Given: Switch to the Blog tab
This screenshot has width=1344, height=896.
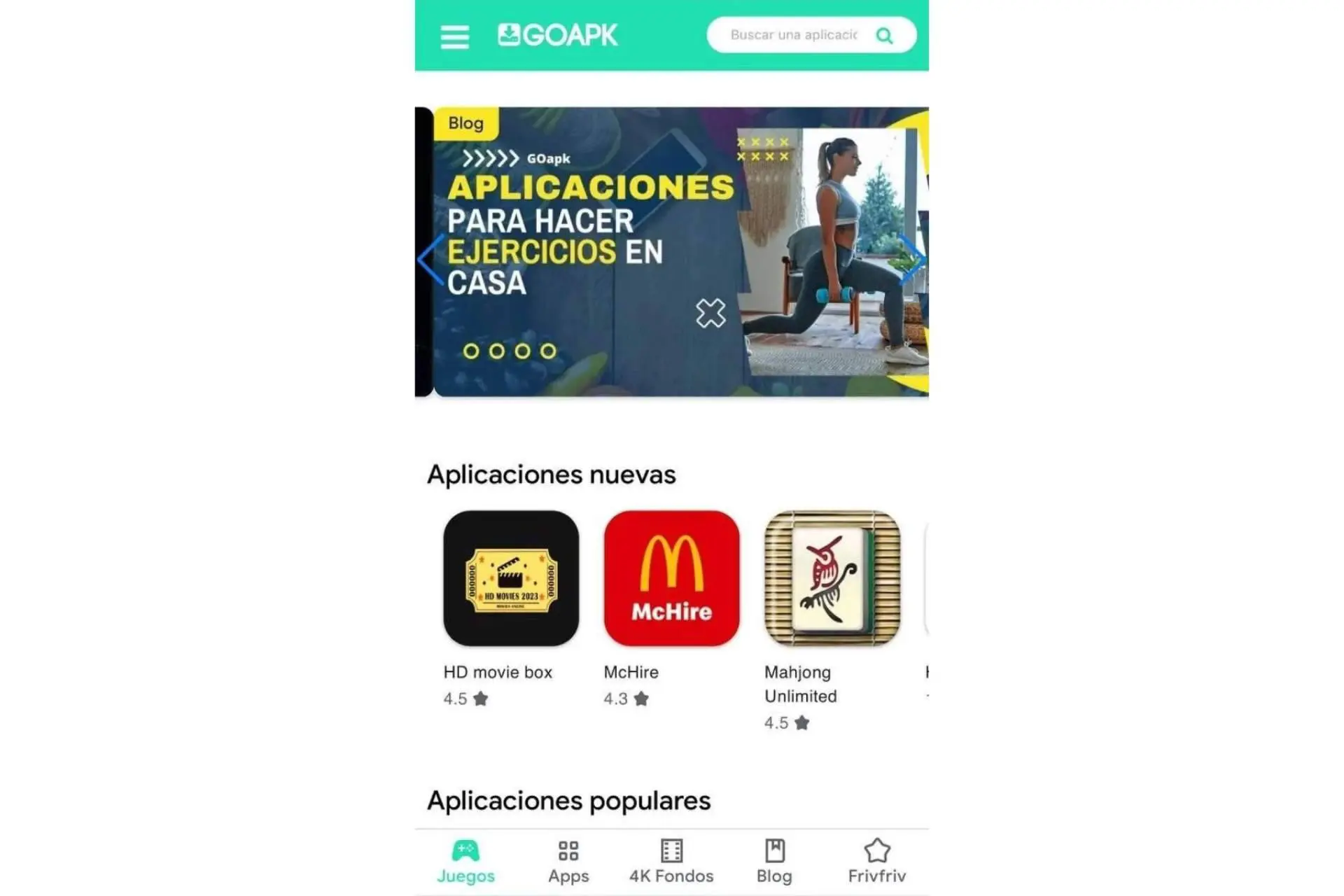Looking at the screenshot, I should point(774,862).
